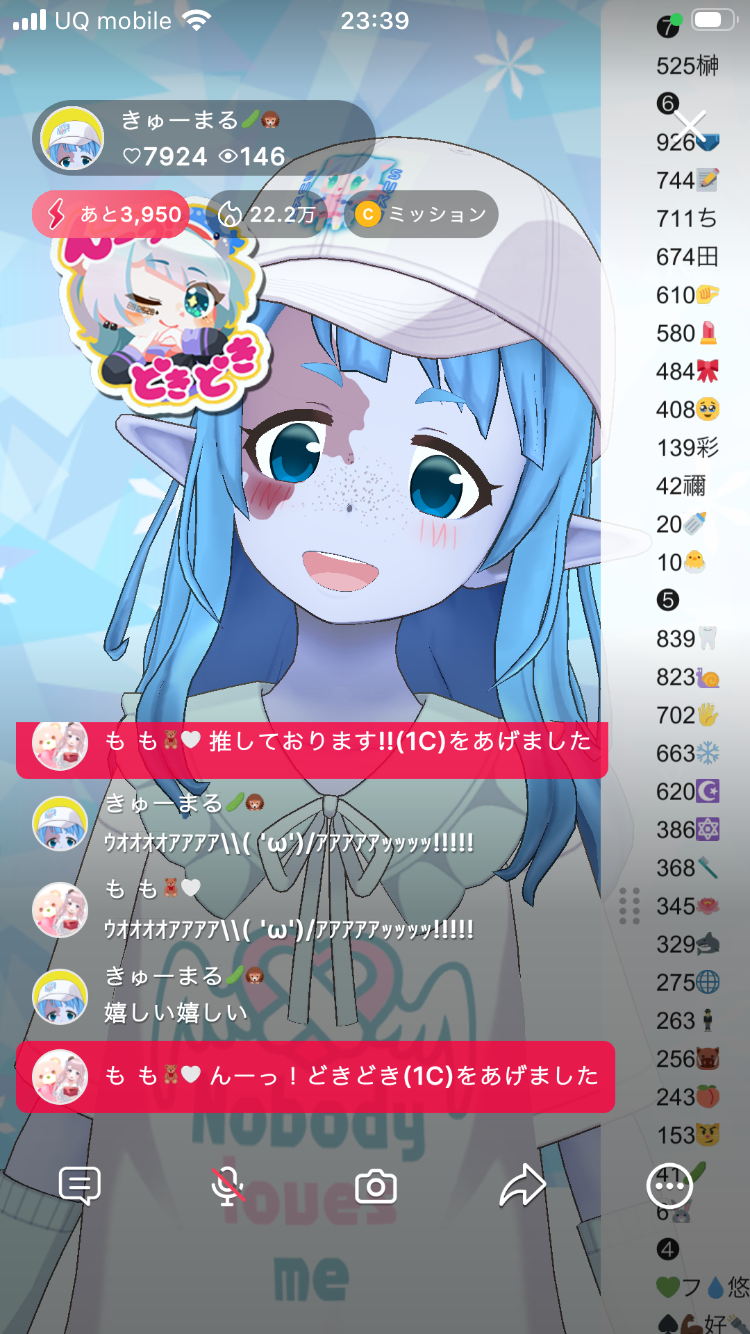Viewport: 750px width, 1334px height.
Task: Open the comment input icon
Action: tap(80, 1186)
